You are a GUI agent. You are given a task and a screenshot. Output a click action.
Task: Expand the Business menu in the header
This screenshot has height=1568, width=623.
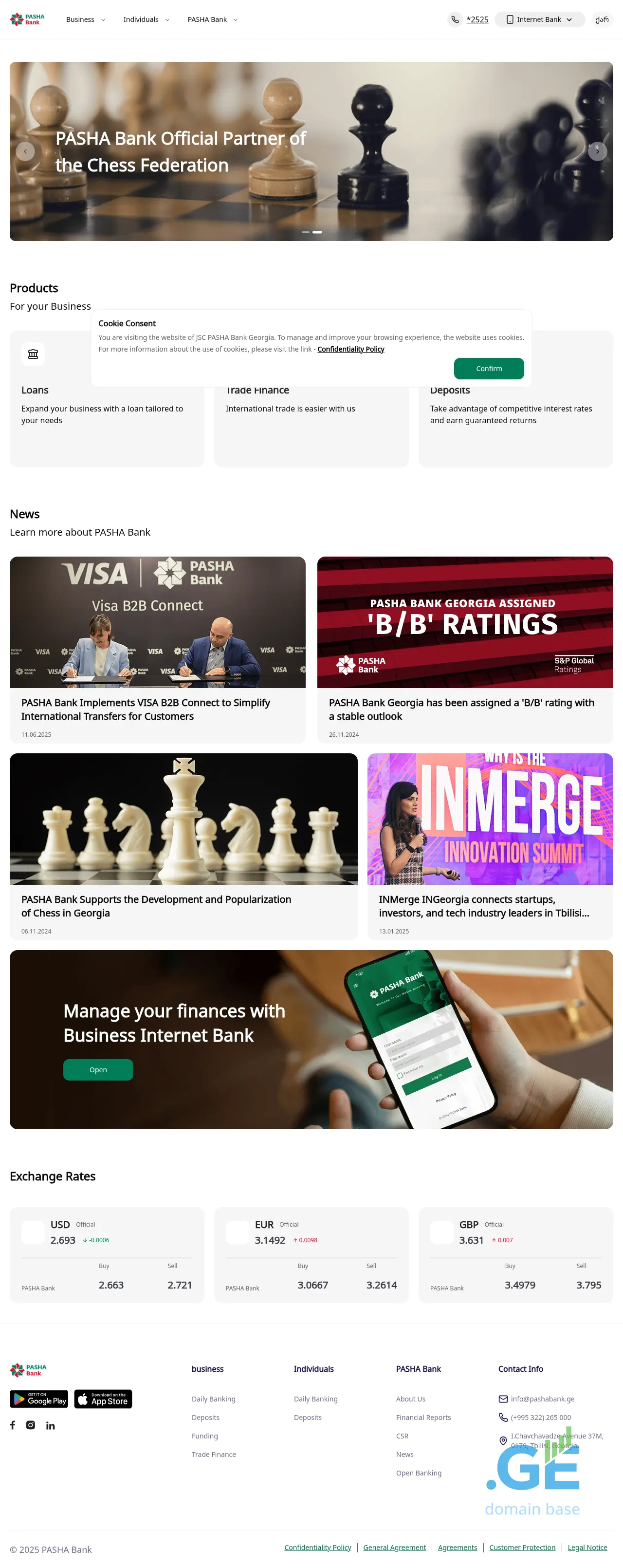pos(85,19)
